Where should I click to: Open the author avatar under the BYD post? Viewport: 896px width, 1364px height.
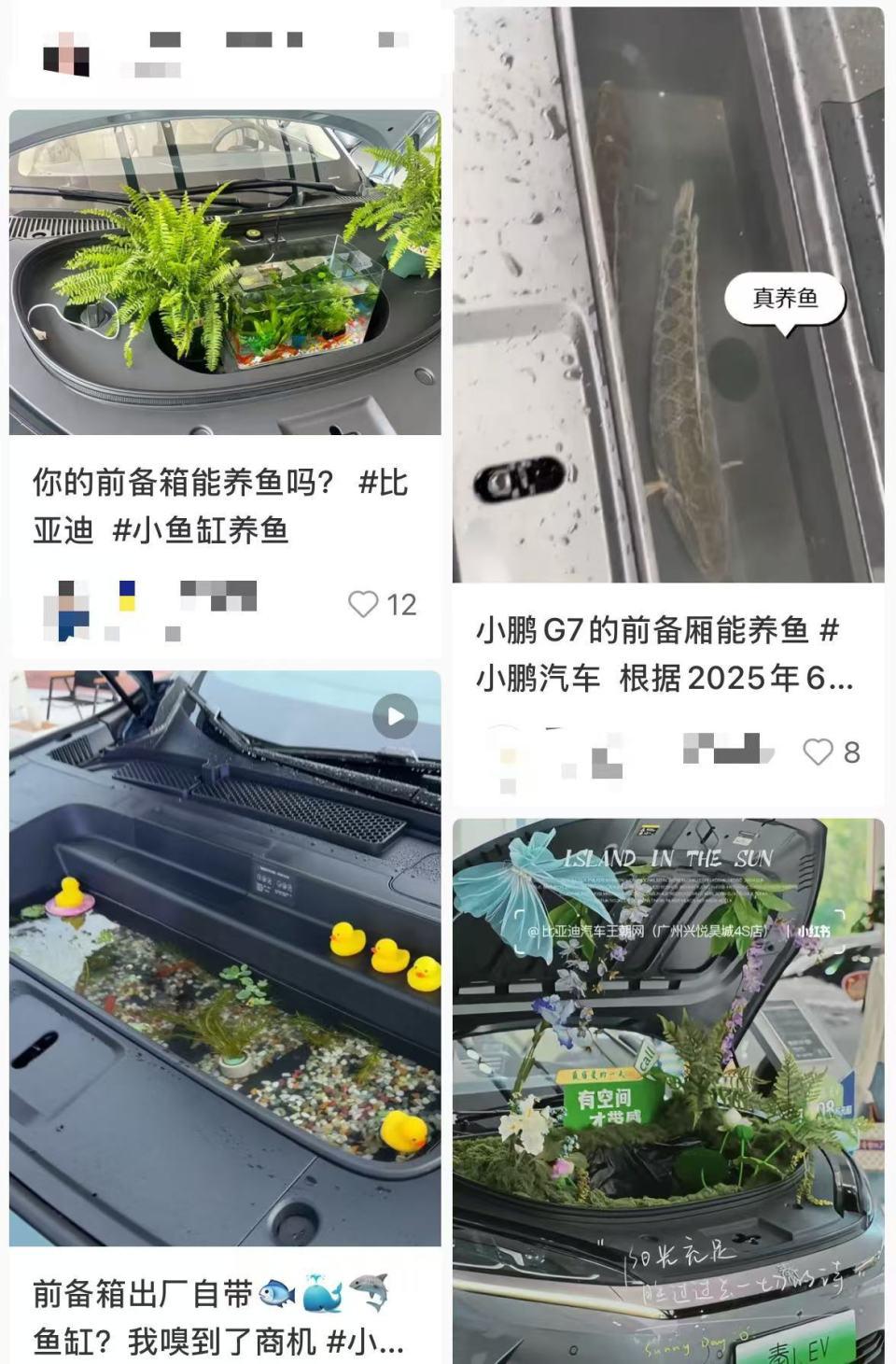[67, 609]
